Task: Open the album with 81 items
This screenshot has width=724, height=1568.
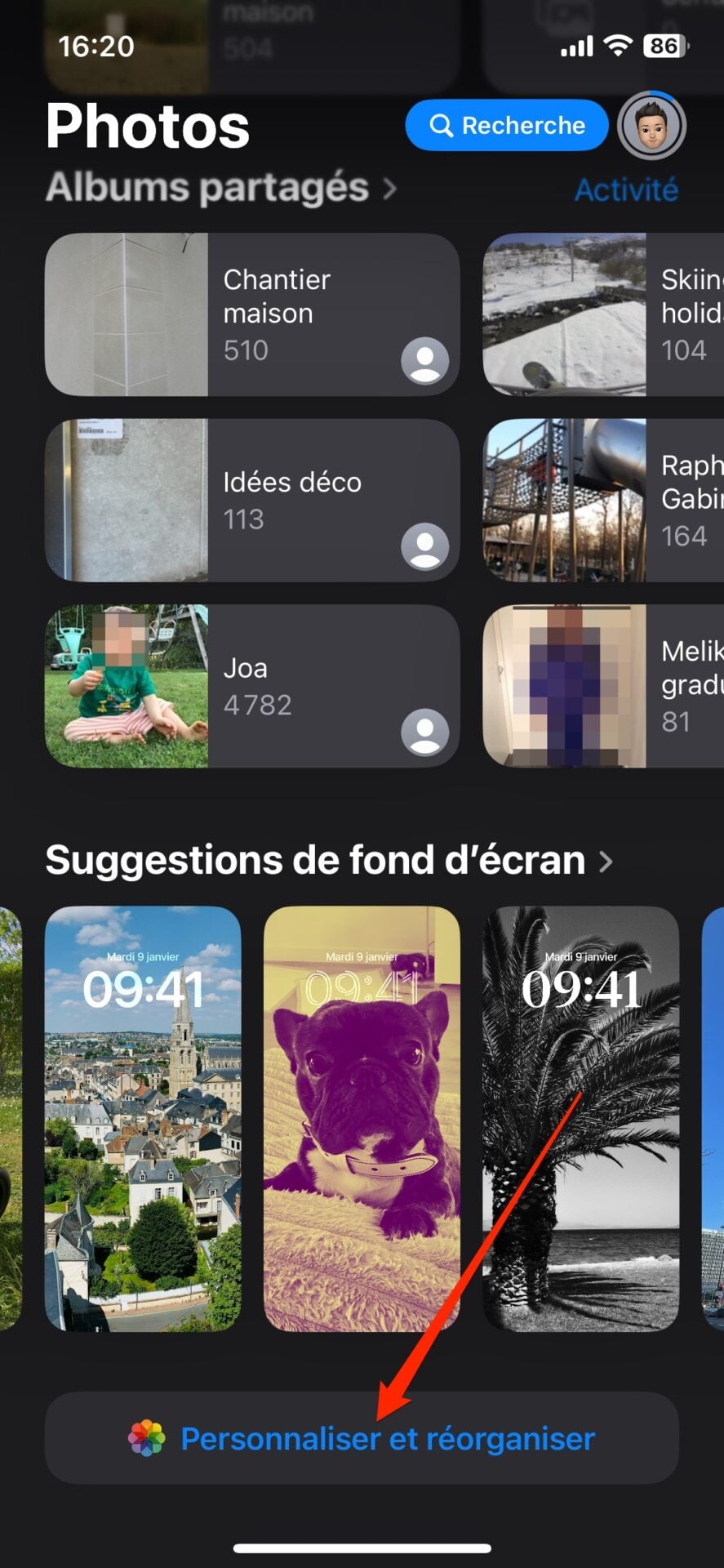Action: pos(604,686)
